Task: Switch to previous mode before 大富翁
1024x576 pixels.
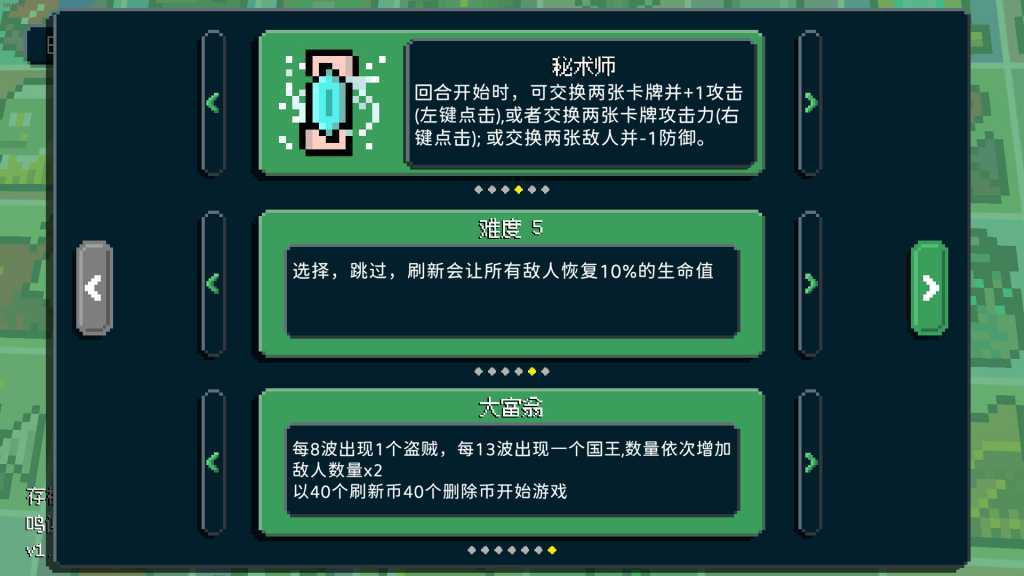Action: pos(212,462)
